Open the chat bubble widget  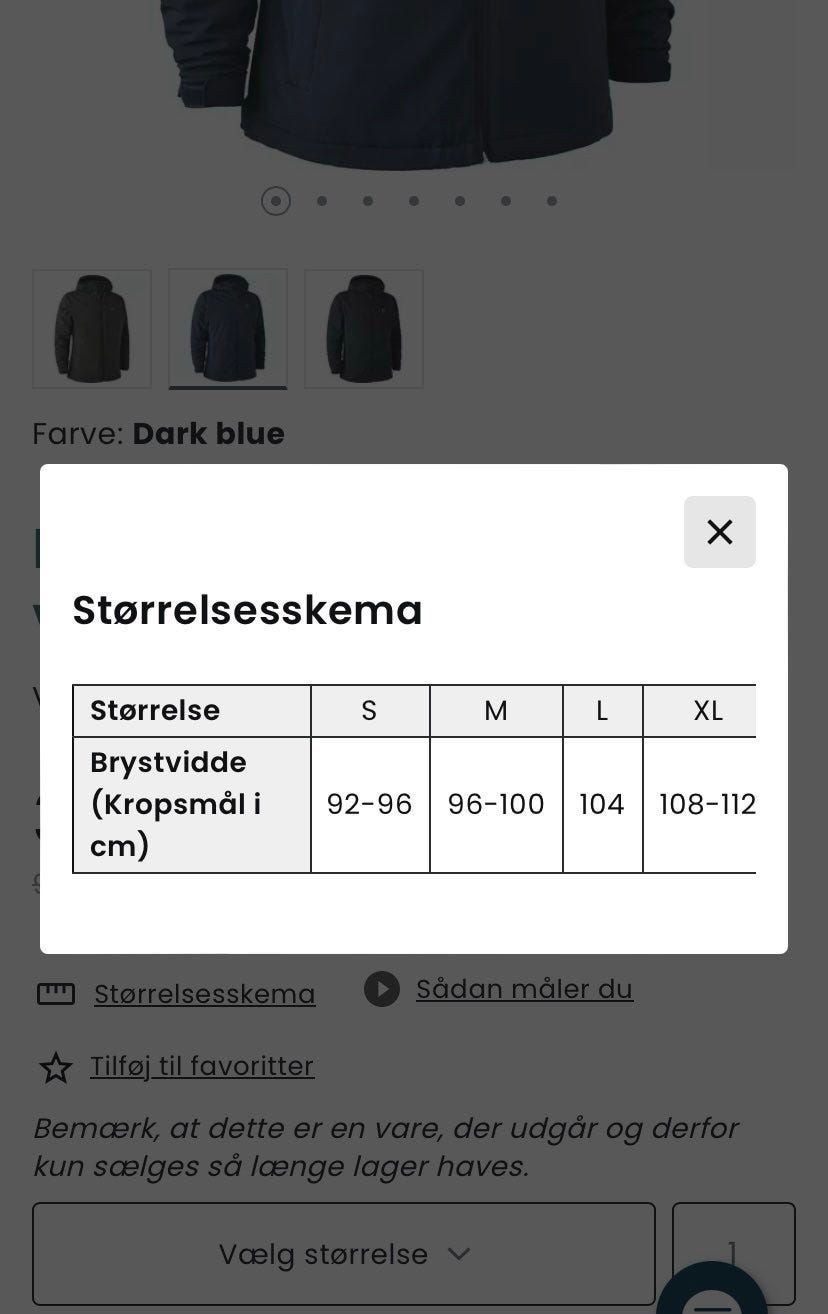click(712, 1294)
